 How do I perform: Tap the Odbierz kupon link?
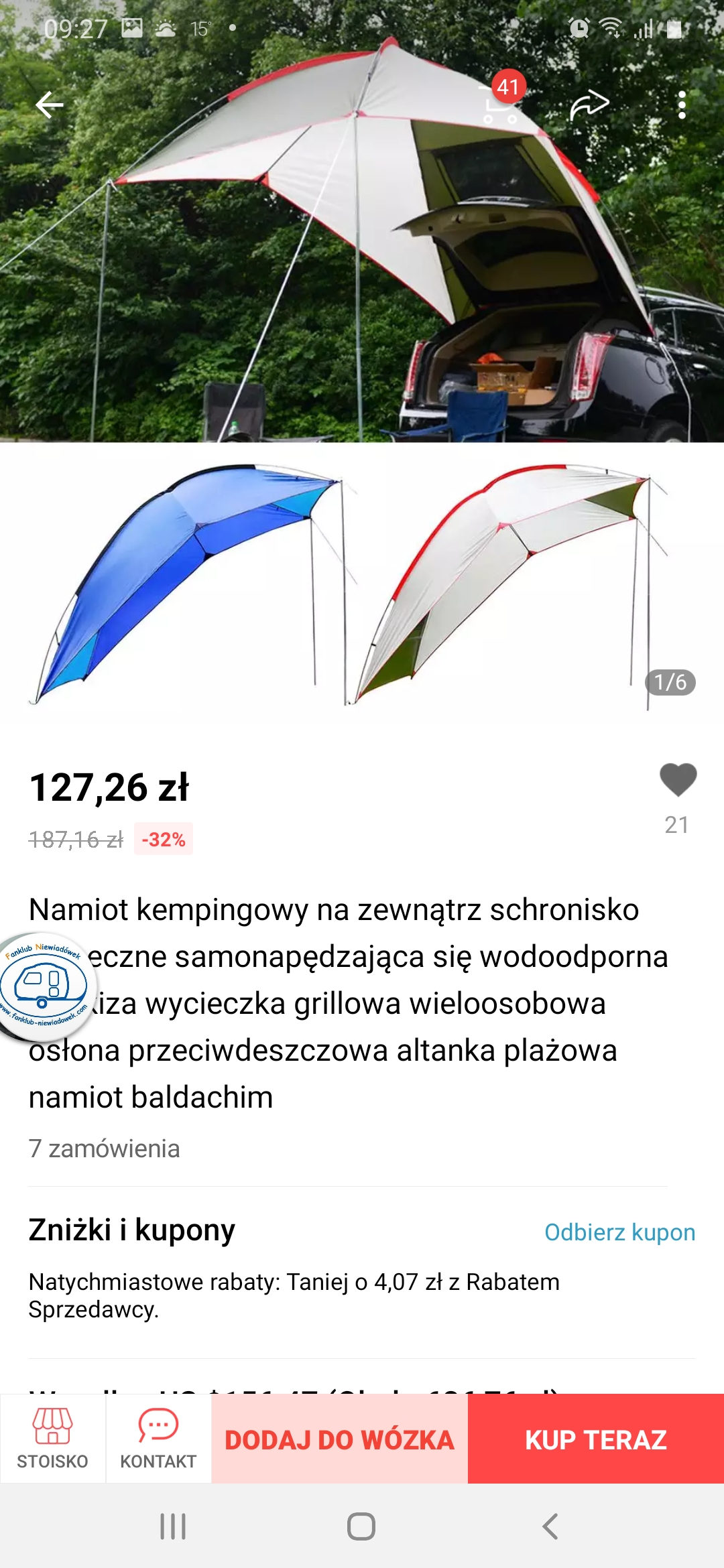619,1232
